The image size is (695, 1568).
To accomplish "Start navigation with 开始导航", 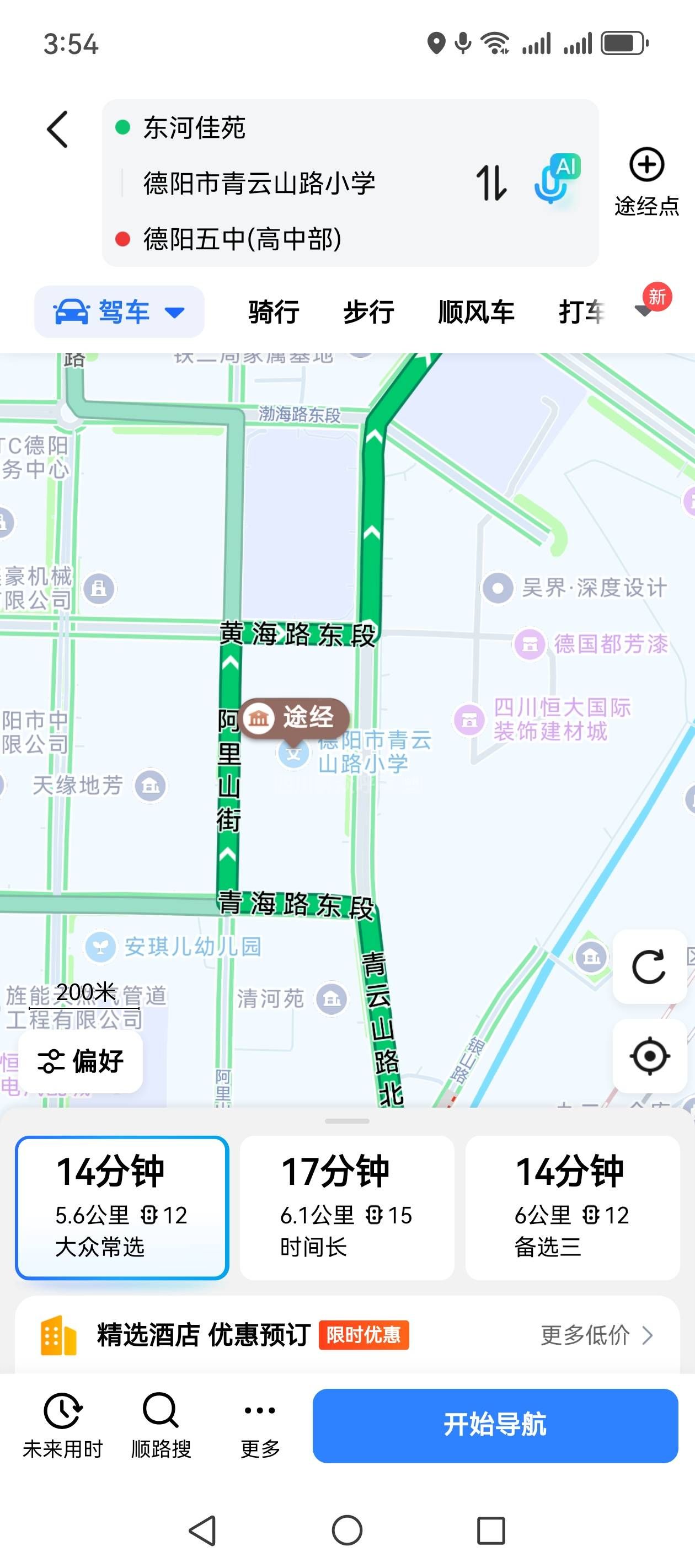I will tap(495, 1425).
